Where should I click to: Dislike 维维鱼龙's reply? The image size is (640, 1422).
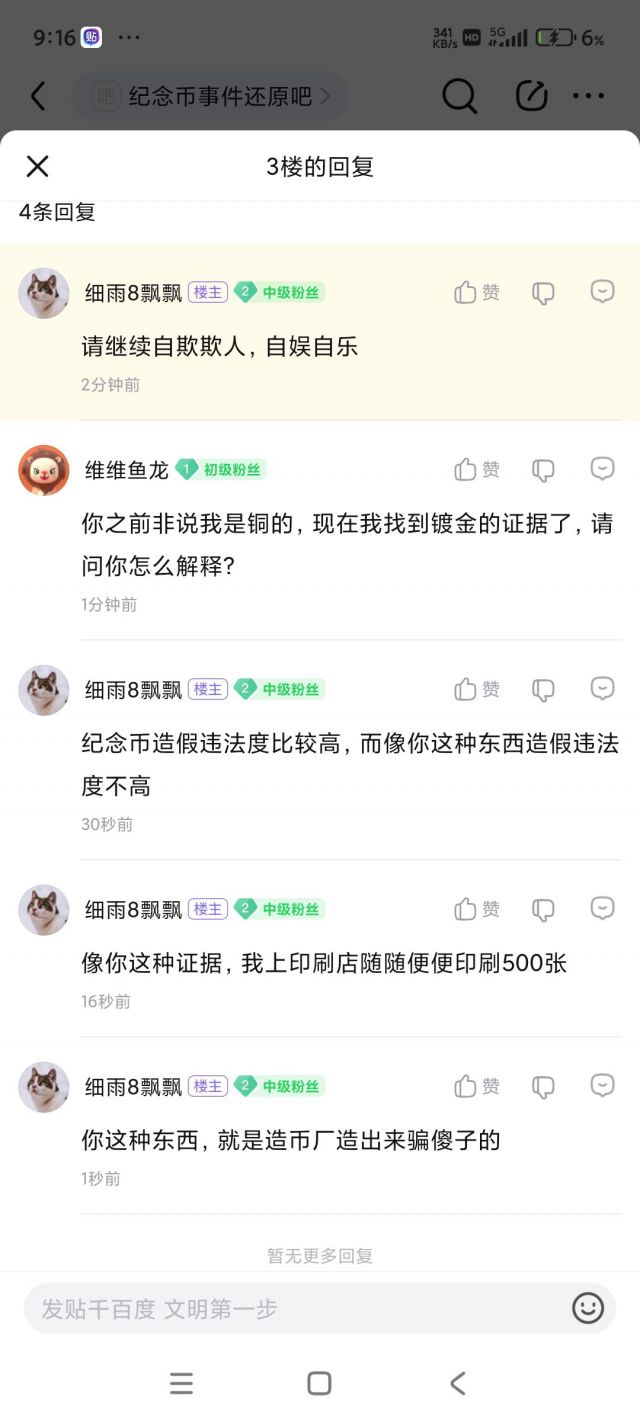tap(543, 469)
